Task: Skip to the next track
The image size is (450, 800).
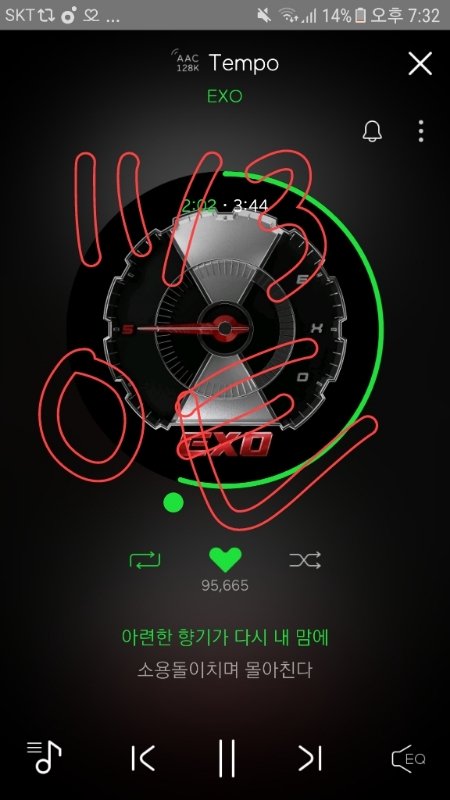Action: point(310,759)
